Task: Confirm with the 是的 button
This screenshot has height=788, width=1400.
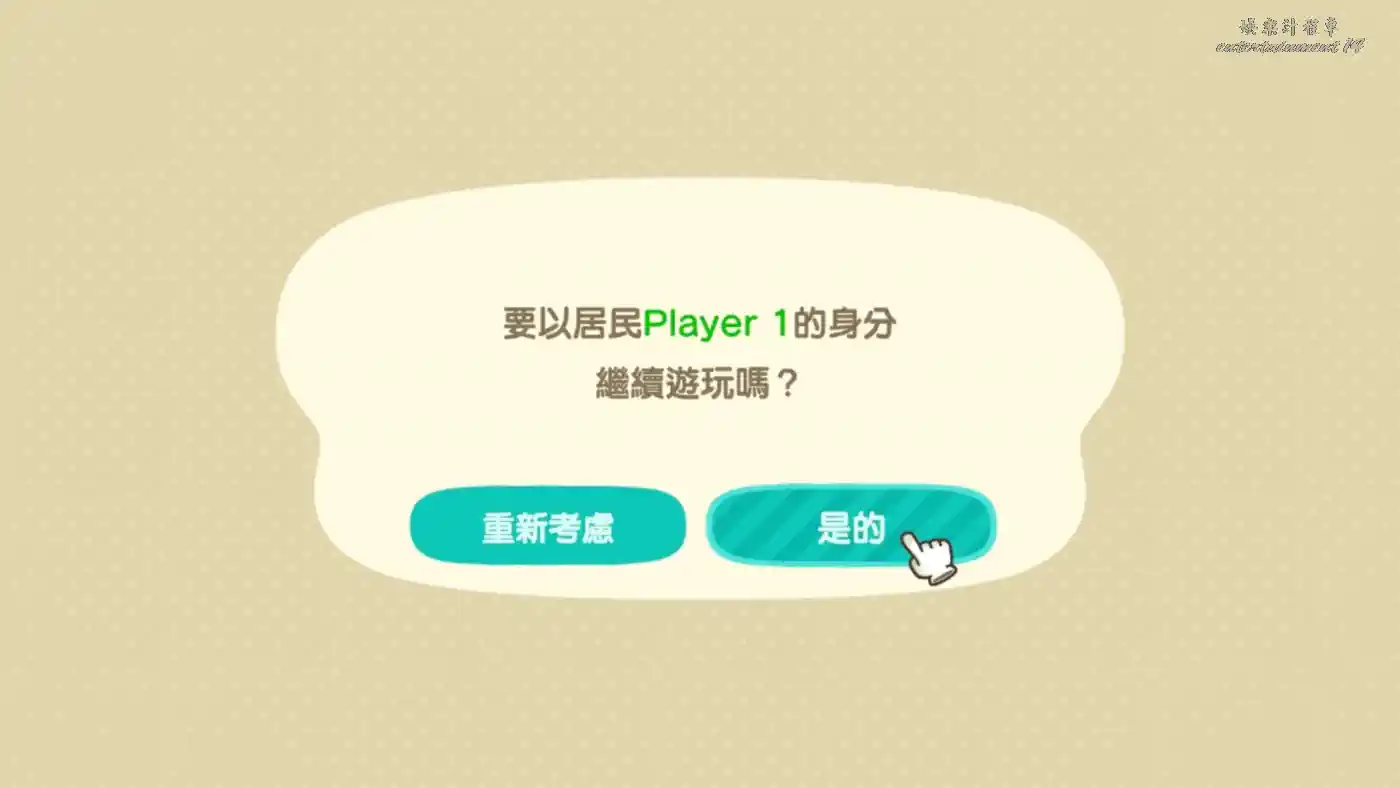Action: [x=850, y=528]
